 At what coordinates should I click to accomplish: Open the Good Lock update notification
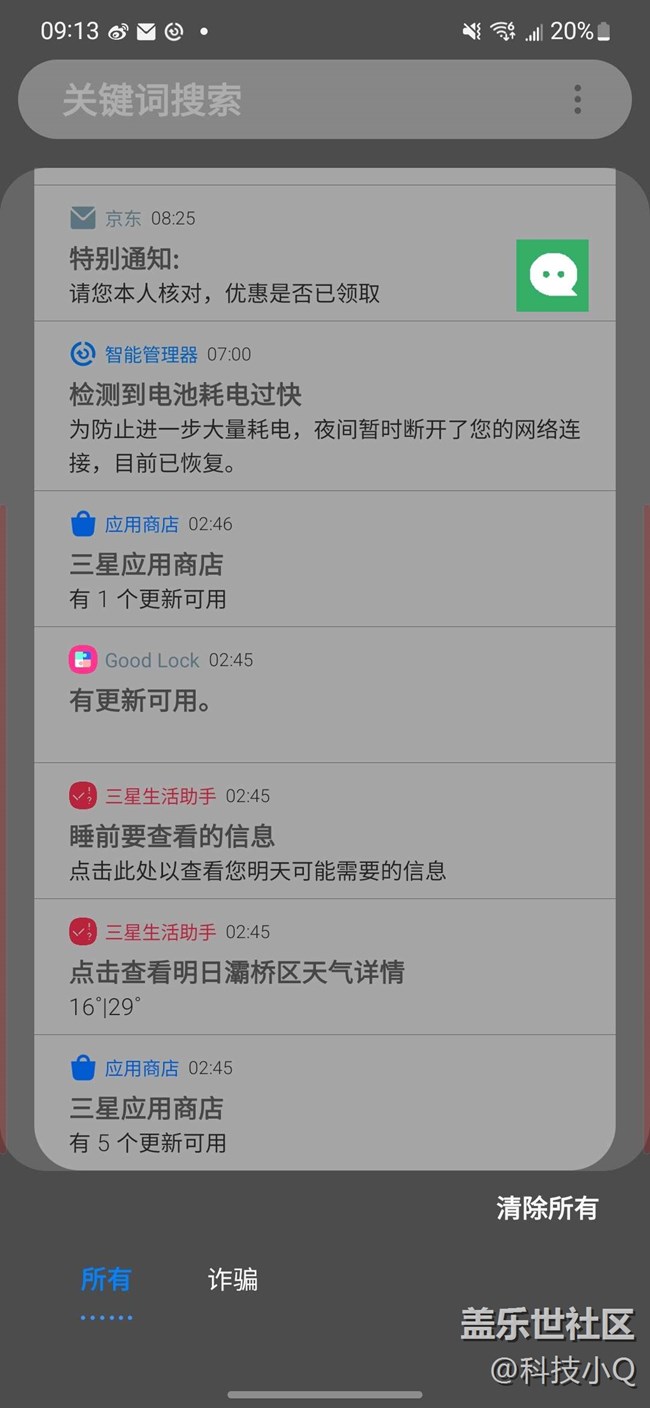[x=325, y=695]
